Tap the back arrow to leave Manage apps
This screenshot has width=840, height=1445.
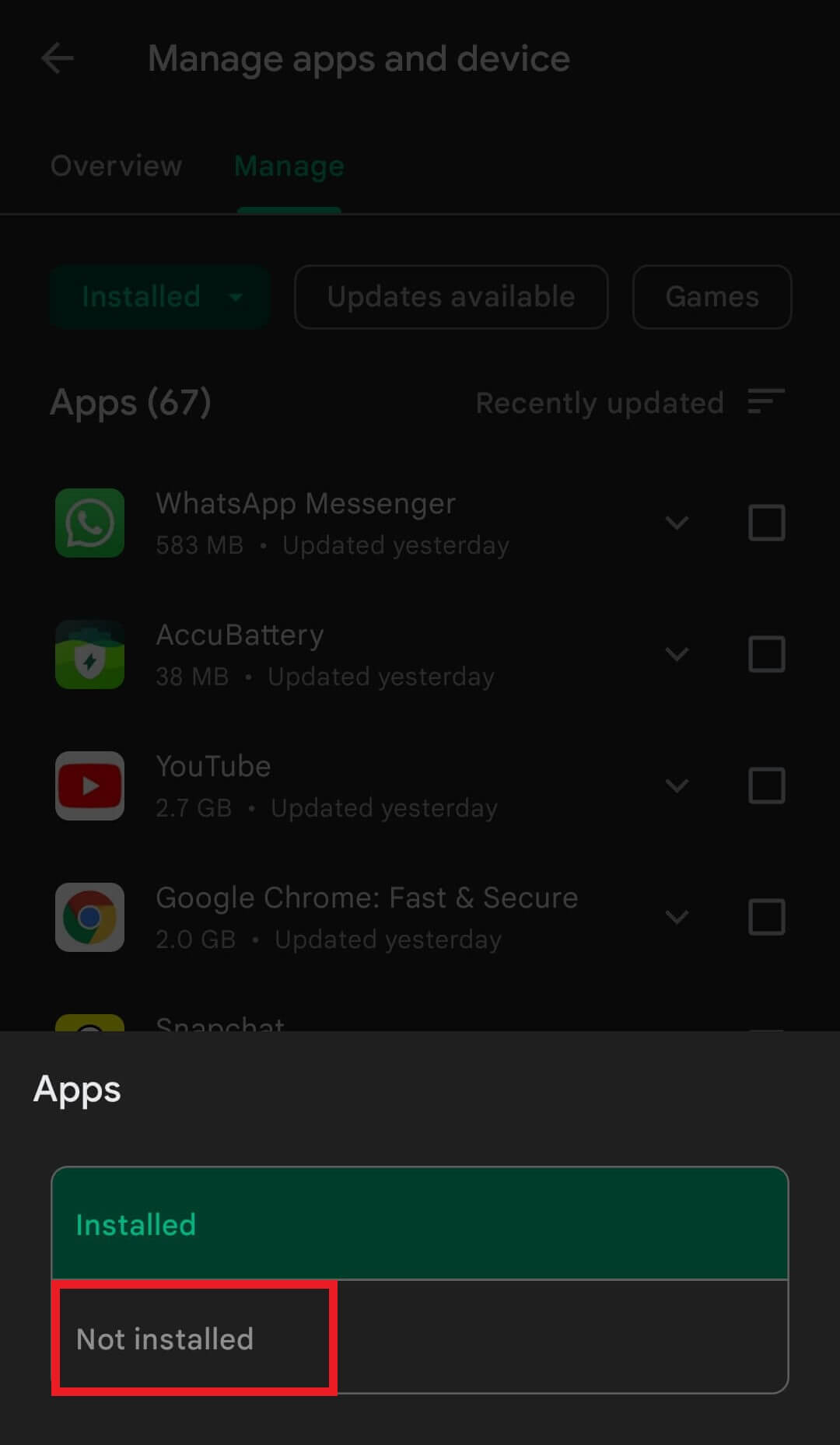pos(57,58)
